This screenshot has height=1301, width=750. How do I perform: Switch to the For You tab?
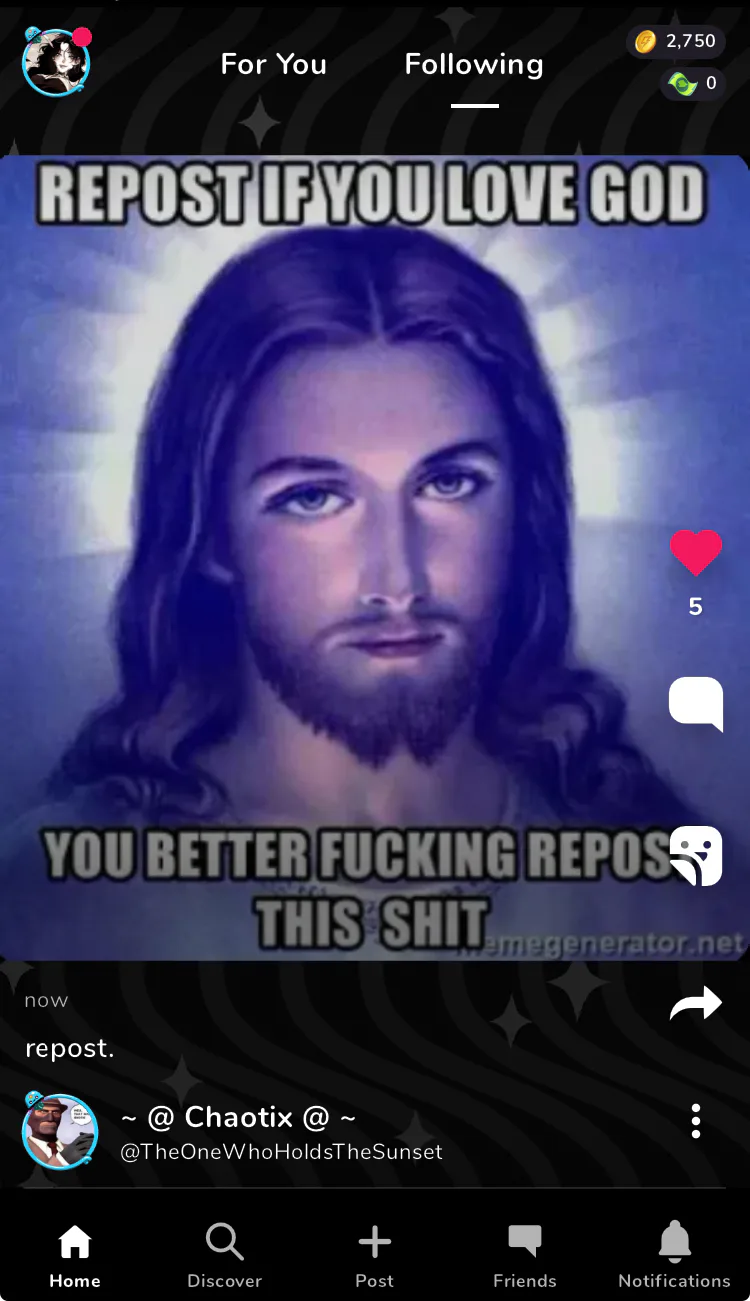tap(273, 64)
